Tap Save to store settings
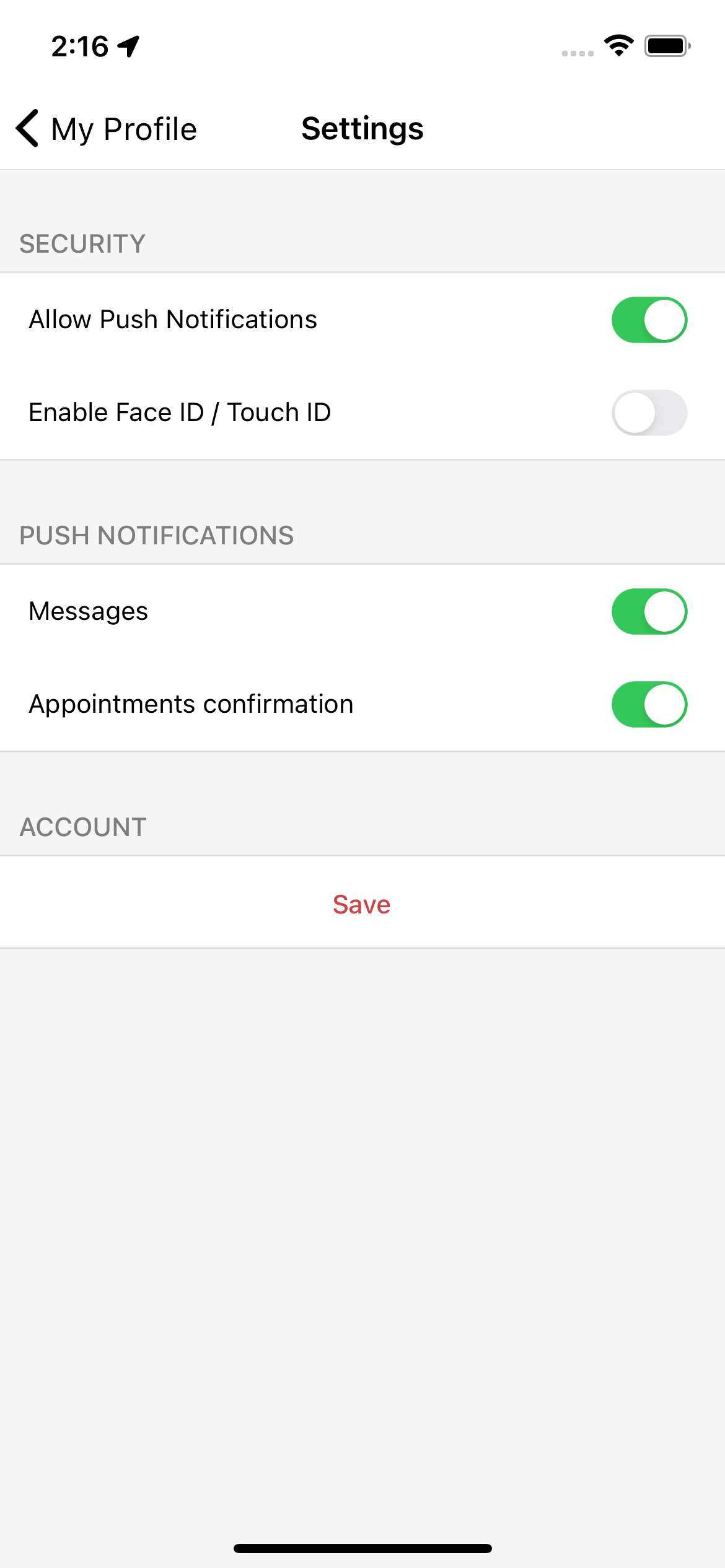 point(362,904)
